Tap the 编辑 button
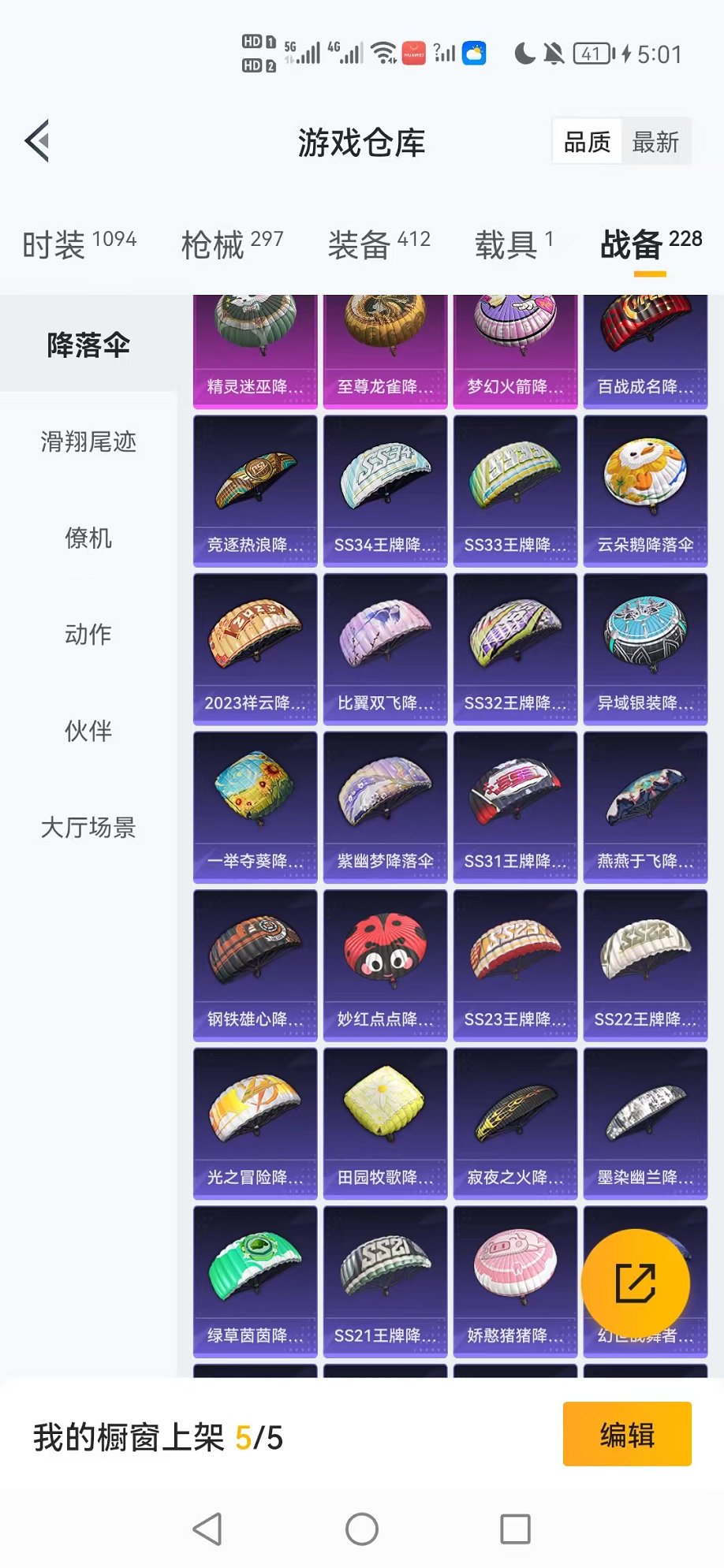The height and width of the screenshot is (1568, 724). tap(627, 1435)
